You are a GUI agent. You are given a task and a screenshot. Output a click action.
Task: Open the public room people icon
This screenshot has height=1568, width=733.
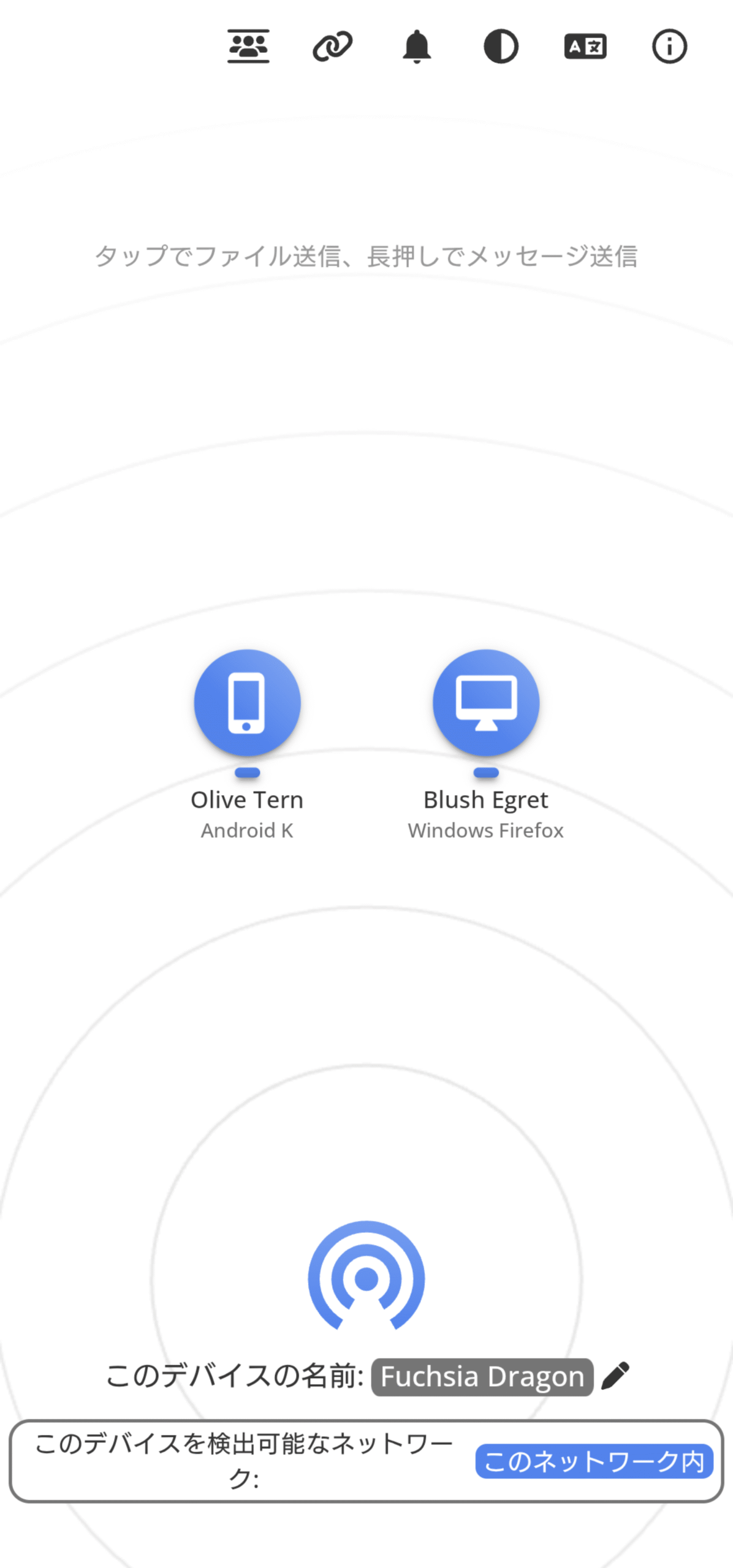(x=248, y=47)
